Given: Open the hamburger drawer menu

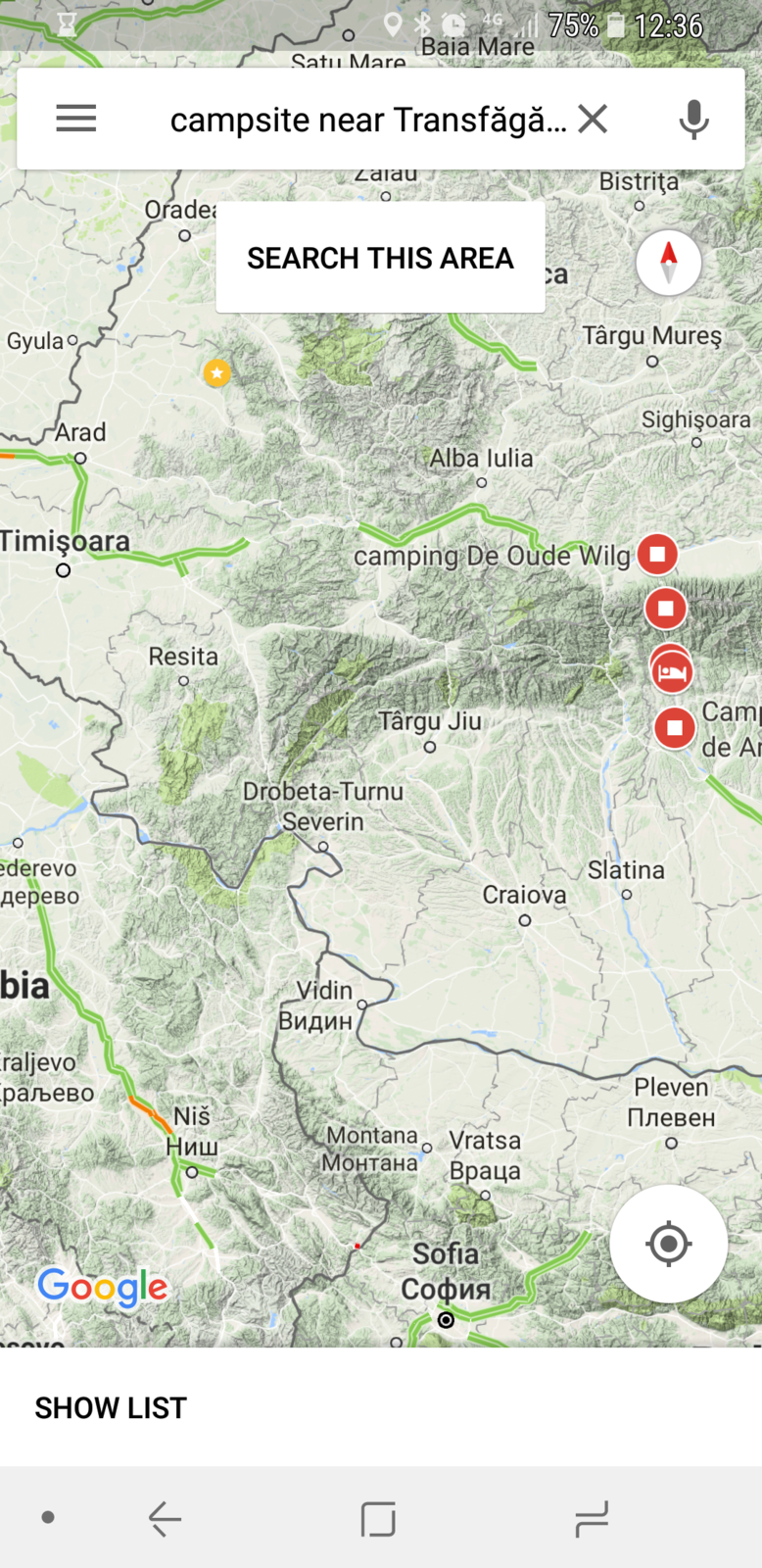Looking at the screenshot, I should (x=75, y=119).
